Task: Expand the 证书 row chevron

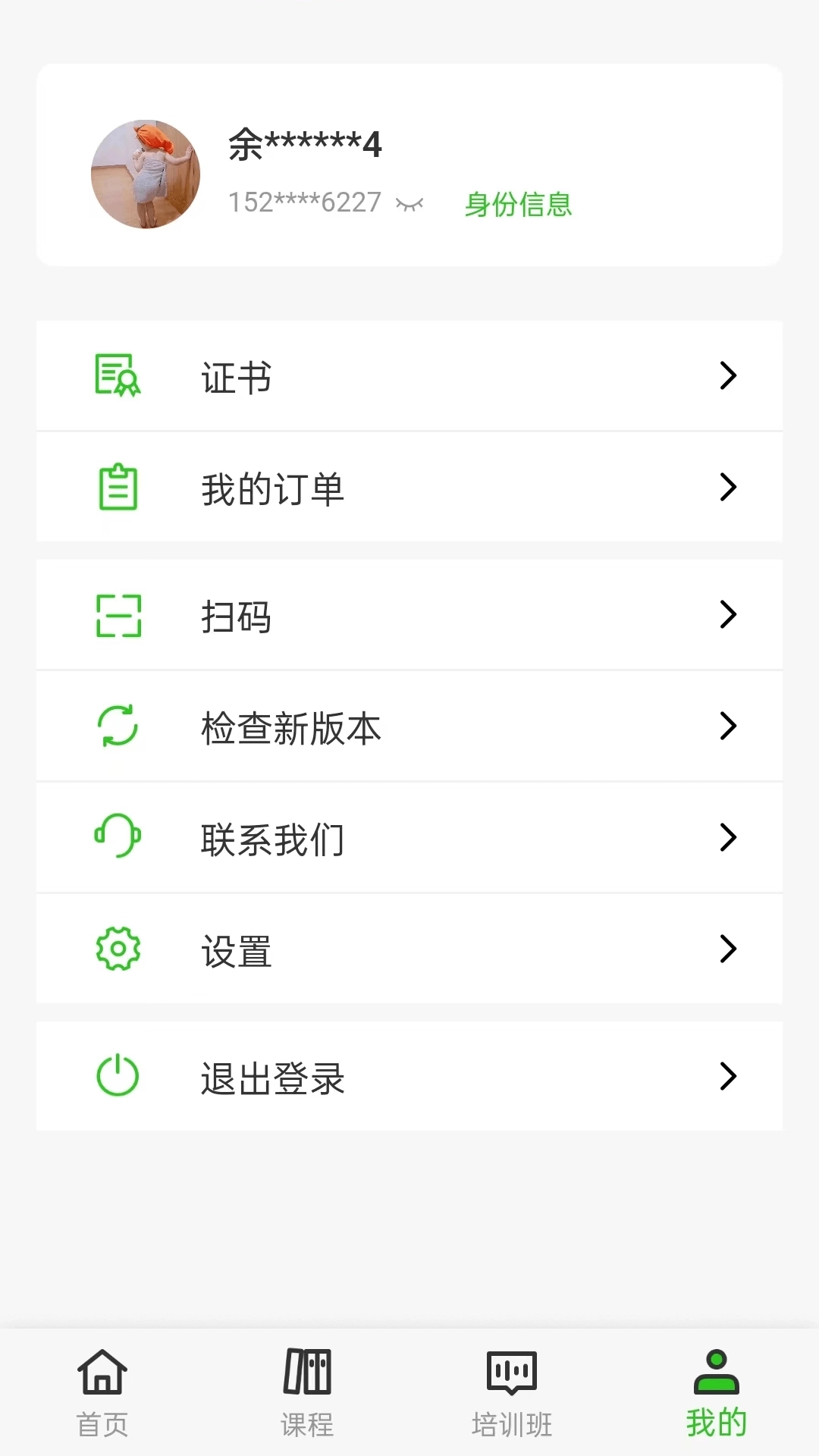Action: click(x=728, y=375)
